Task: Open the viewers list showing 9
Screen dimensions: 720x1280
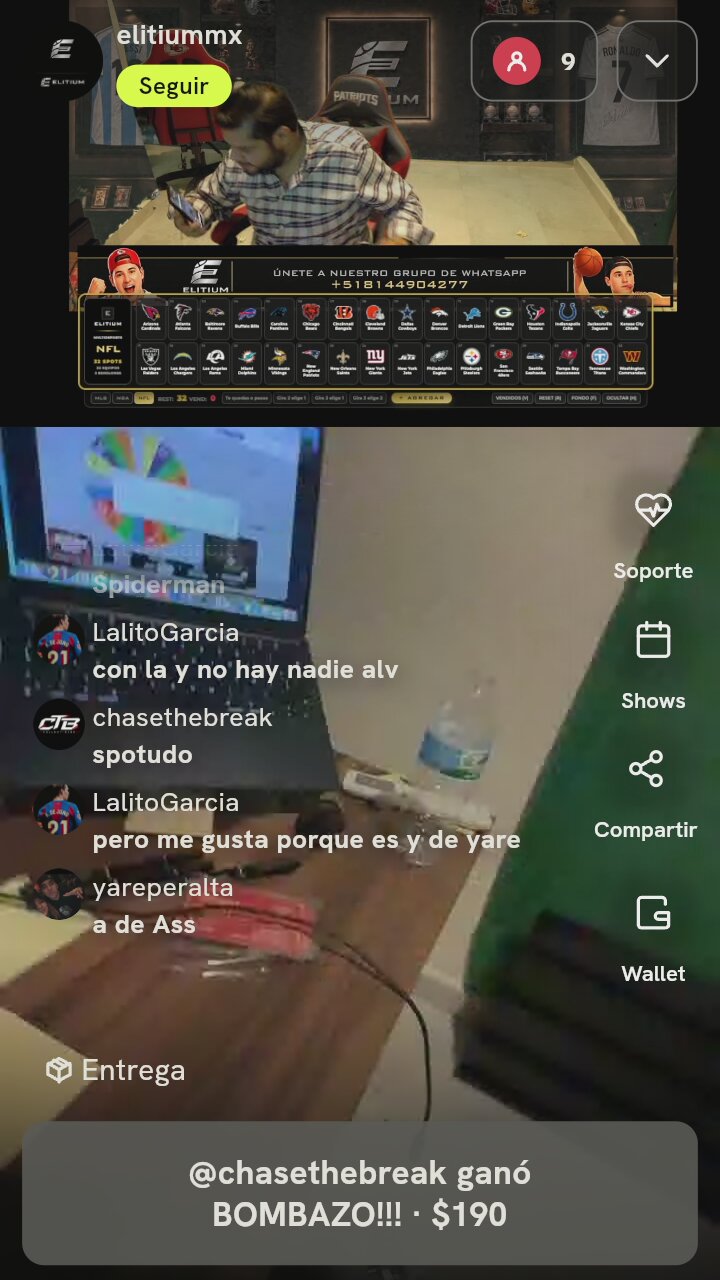Action: 534,61
